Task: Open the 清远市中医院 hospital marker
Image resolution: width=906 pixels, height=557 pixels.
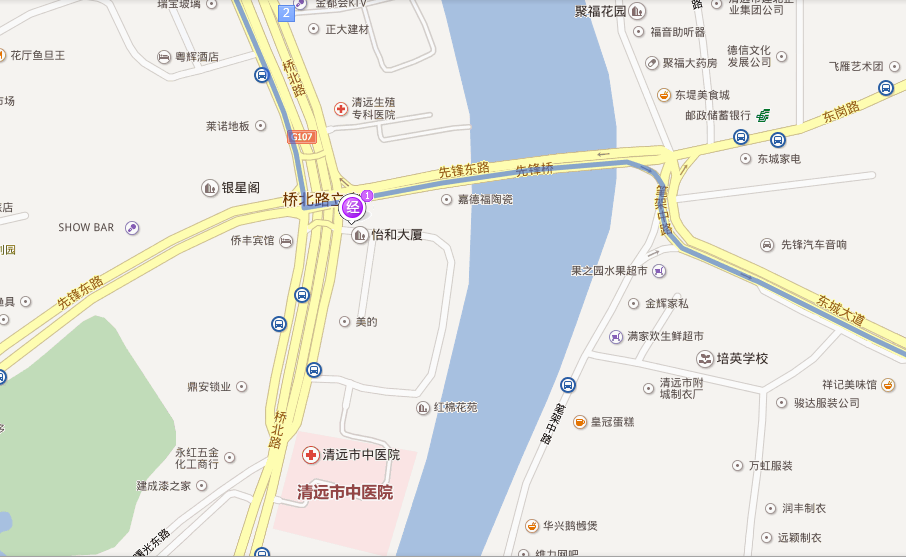Action: [311, 454]
